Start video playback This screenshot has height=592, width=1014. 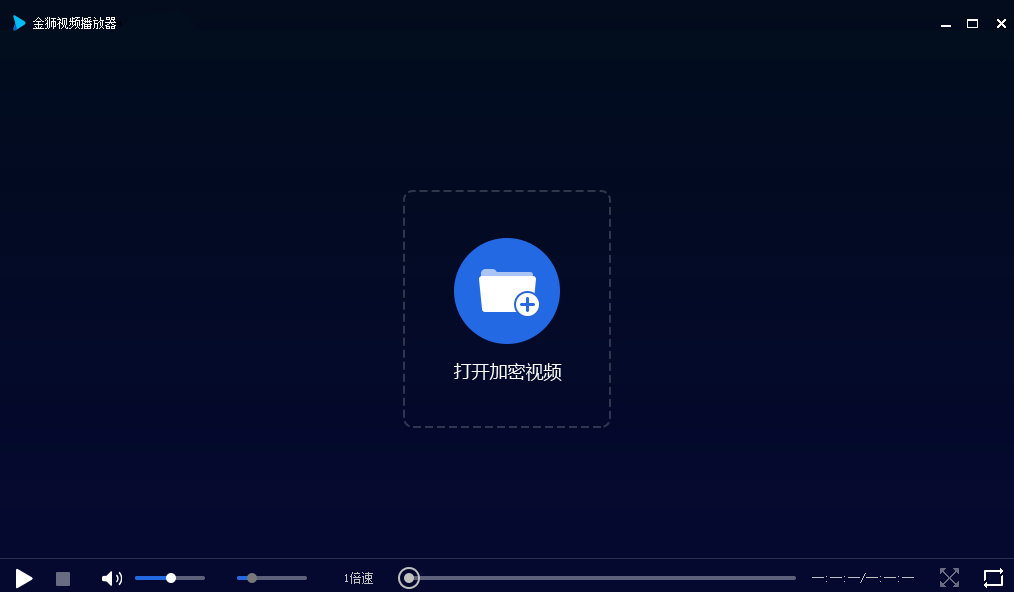24,578
